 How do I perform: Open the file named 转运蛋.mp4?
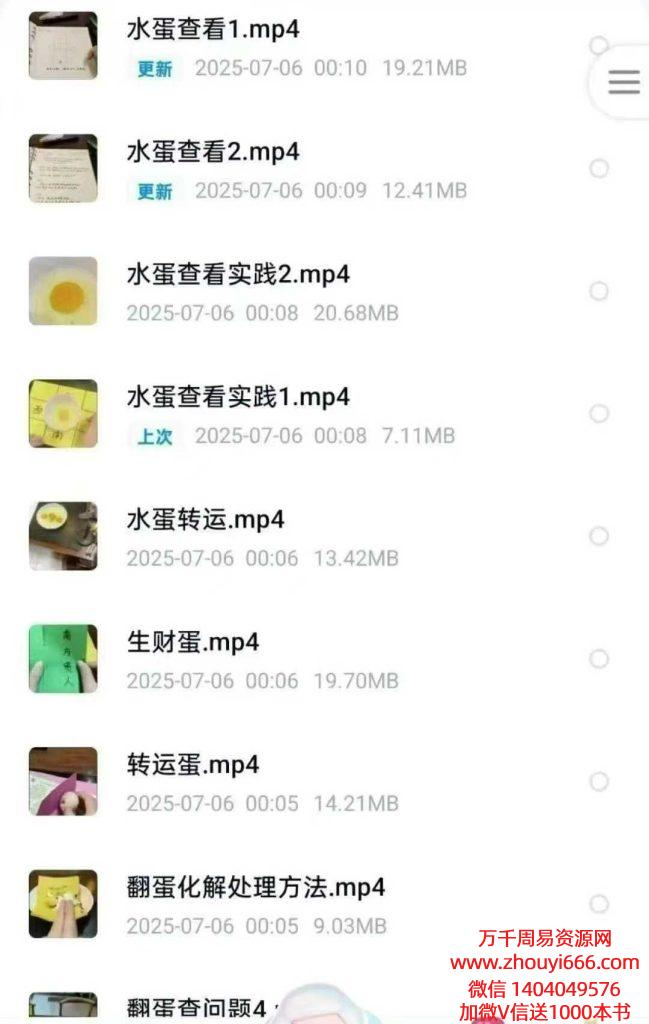pyautogui.click(x=192, y=765)
